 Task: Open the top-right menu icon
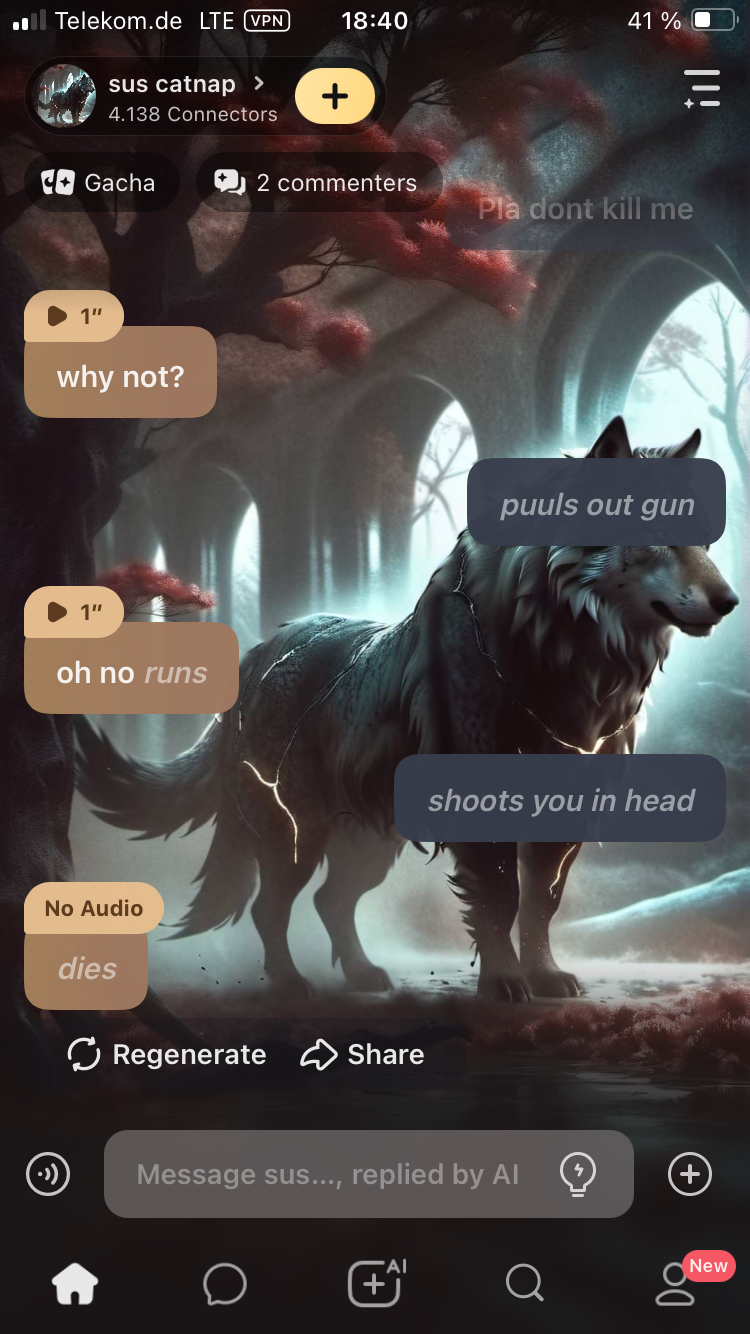[x=702, y=89]
